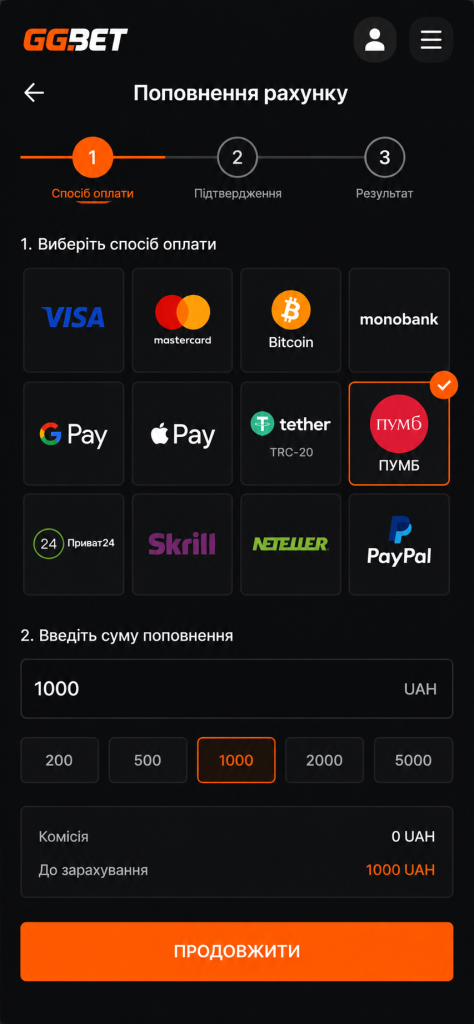The image size is (474, 1024).
Task: Select Apple Pay method
Action: click(182, 434)
